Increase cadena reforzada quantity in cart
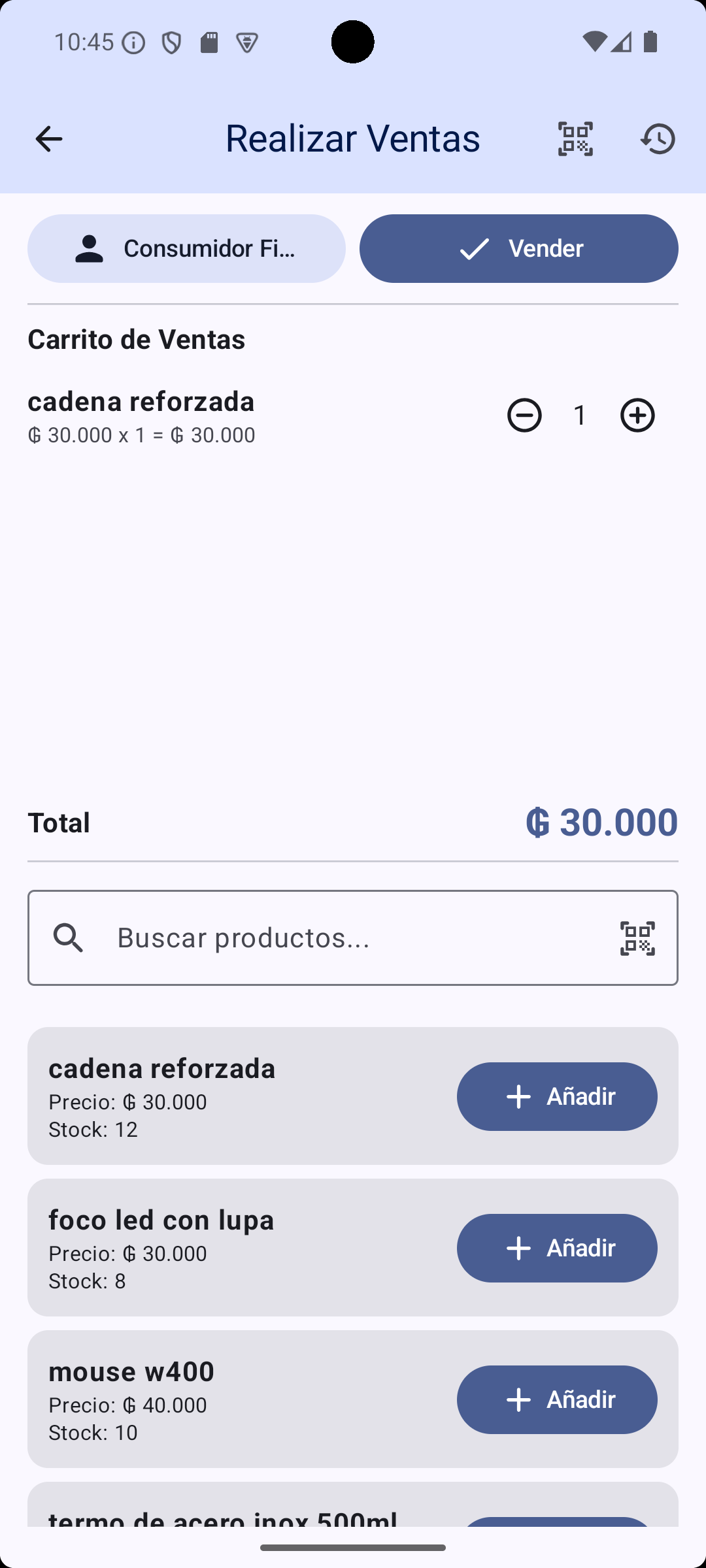The height and width of the screenshot is (1568, 706). pos(637,416)
